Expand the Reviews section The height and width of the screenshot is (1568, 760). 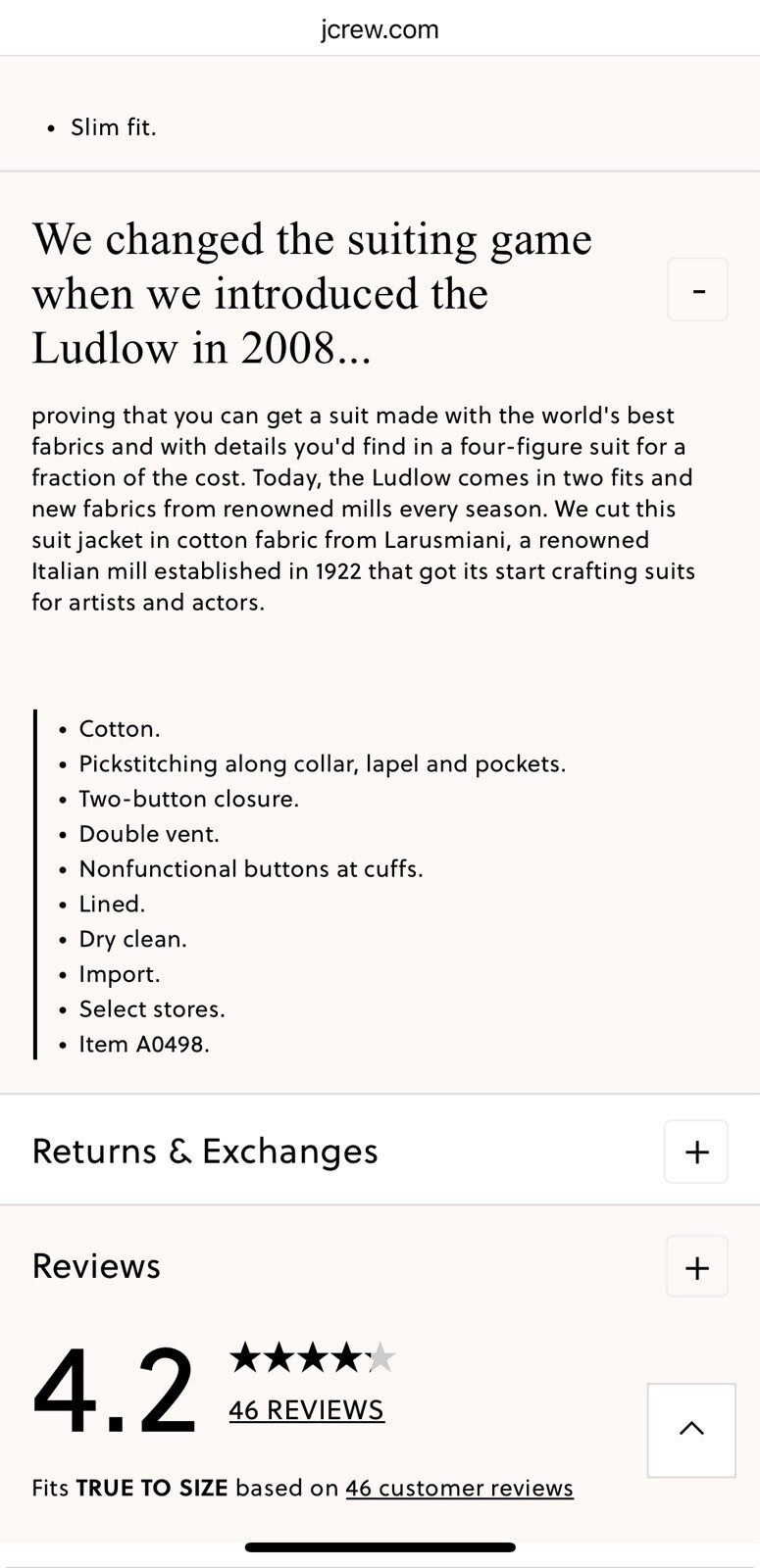[x=696, y=1267]
